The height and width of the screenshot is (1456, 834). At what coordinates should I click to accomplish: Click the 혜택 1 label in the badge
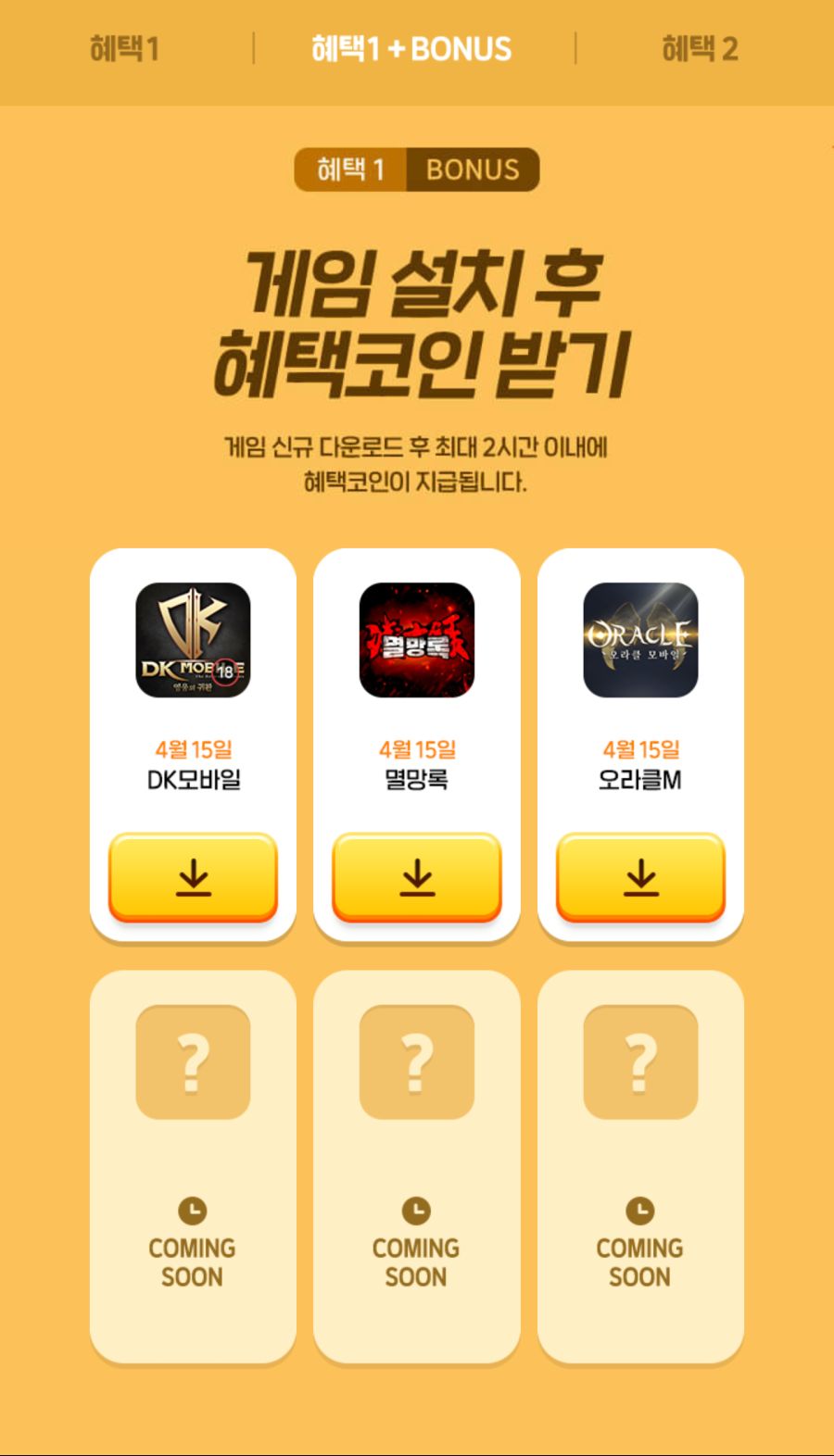point(352,169)
